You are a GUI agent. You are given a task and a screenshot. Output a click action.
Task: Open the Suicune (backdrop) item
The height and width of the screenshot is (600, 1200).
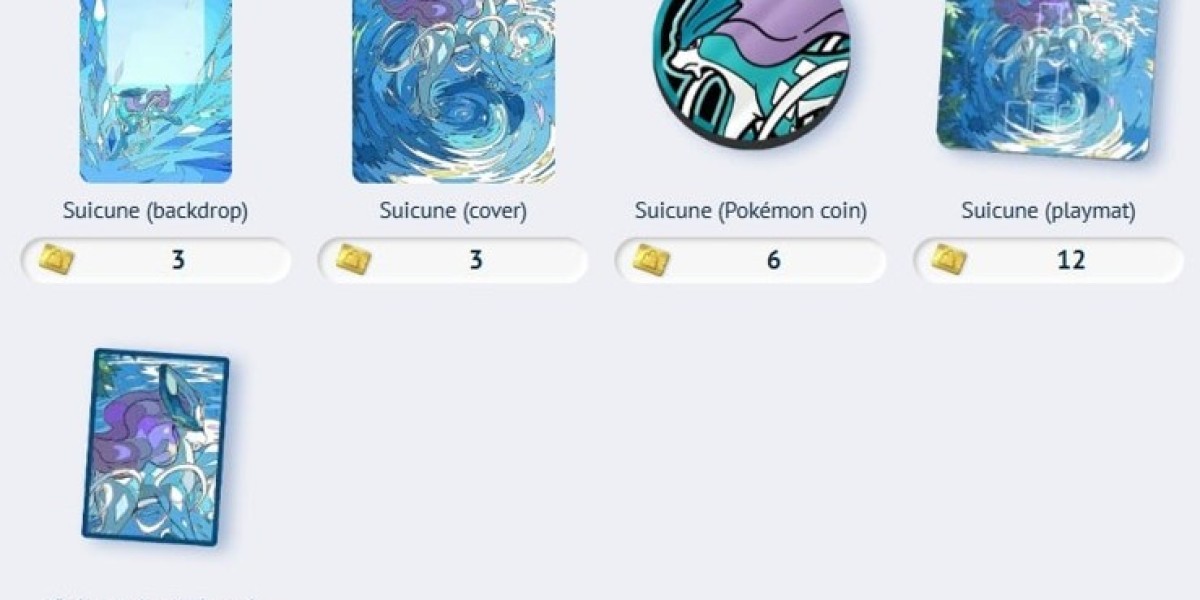click(155, 90)
